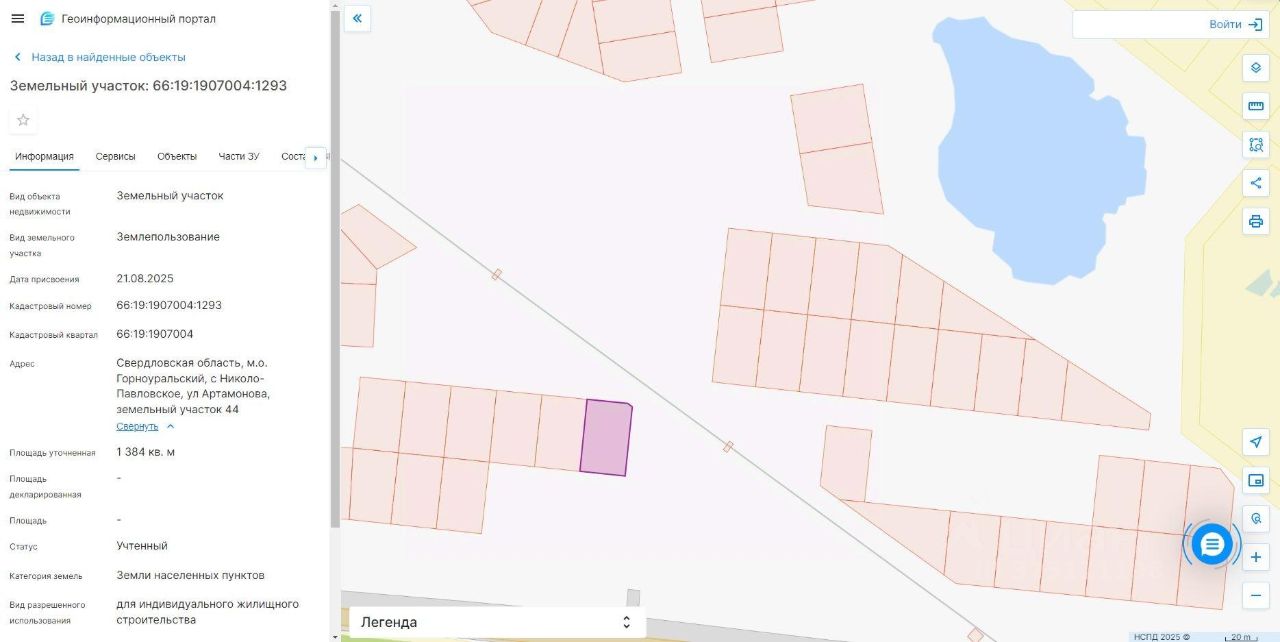
Task: Switch to the Объекты tab
Action: [177, 156]
